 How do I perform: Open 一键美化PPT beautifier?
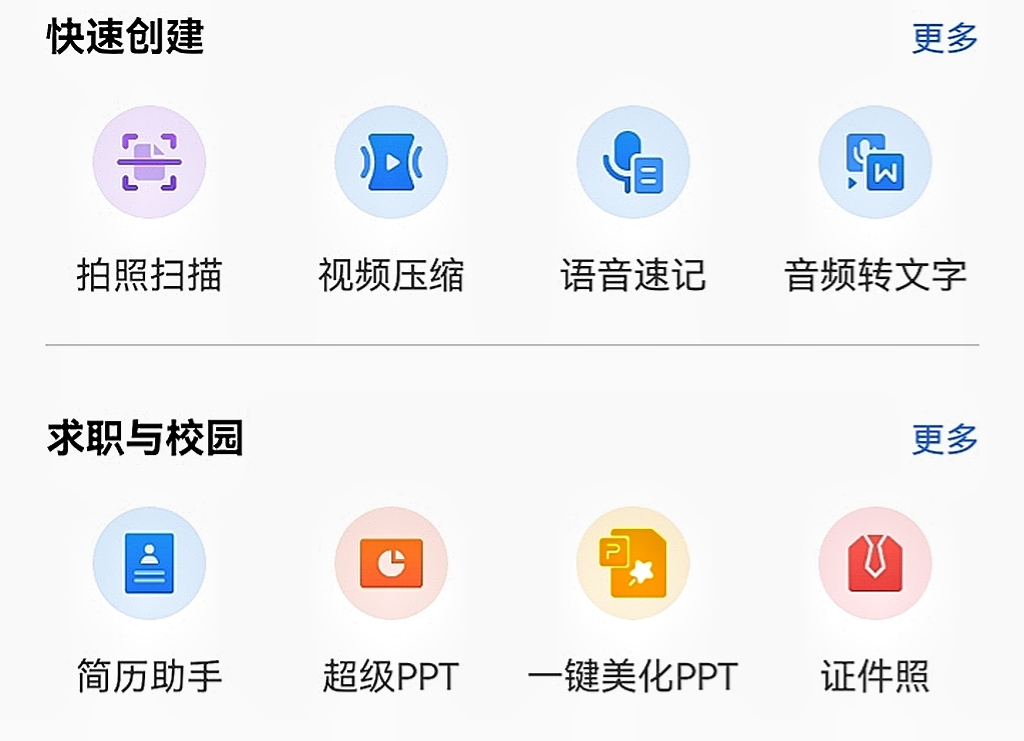click(633, 563)
